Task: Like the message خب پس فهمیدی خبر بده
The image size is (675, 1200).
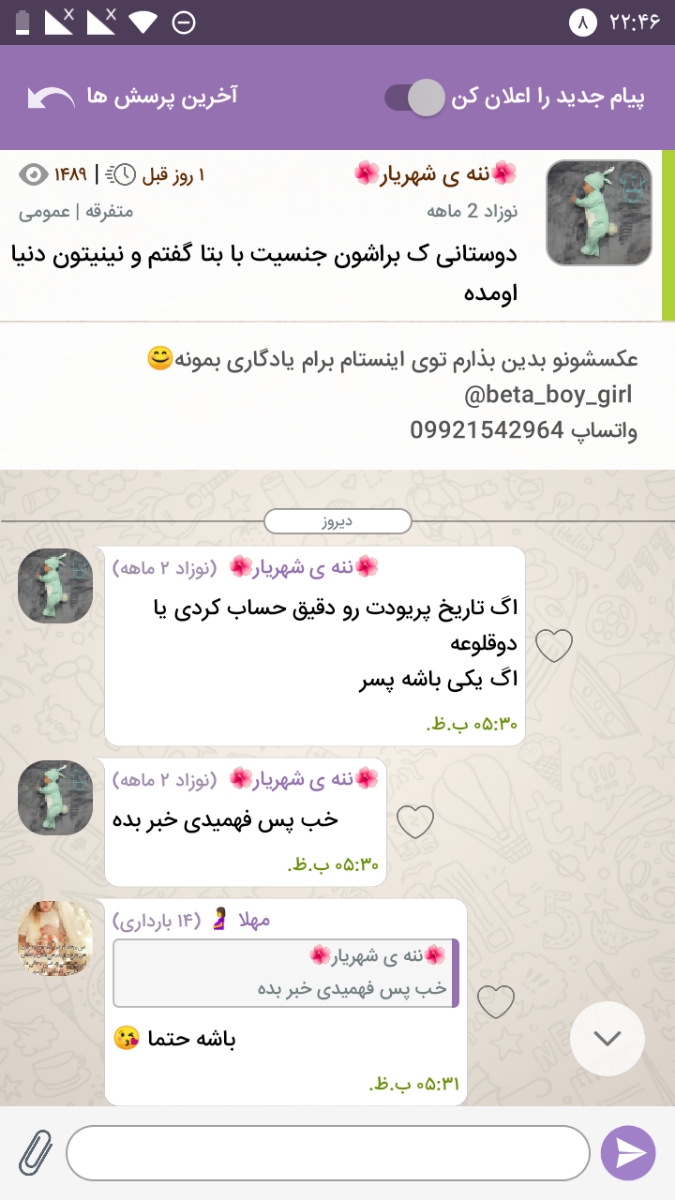Action: click(415, 821)
